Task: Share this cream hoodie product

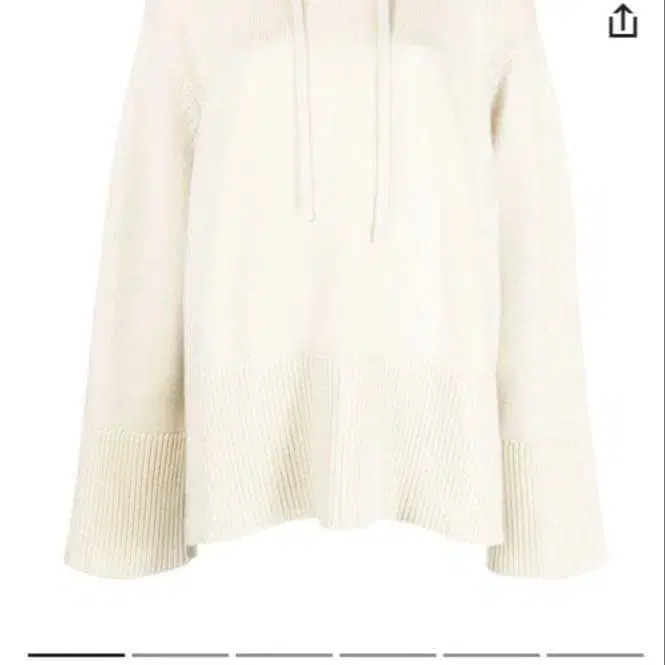Action: point(622,21)
